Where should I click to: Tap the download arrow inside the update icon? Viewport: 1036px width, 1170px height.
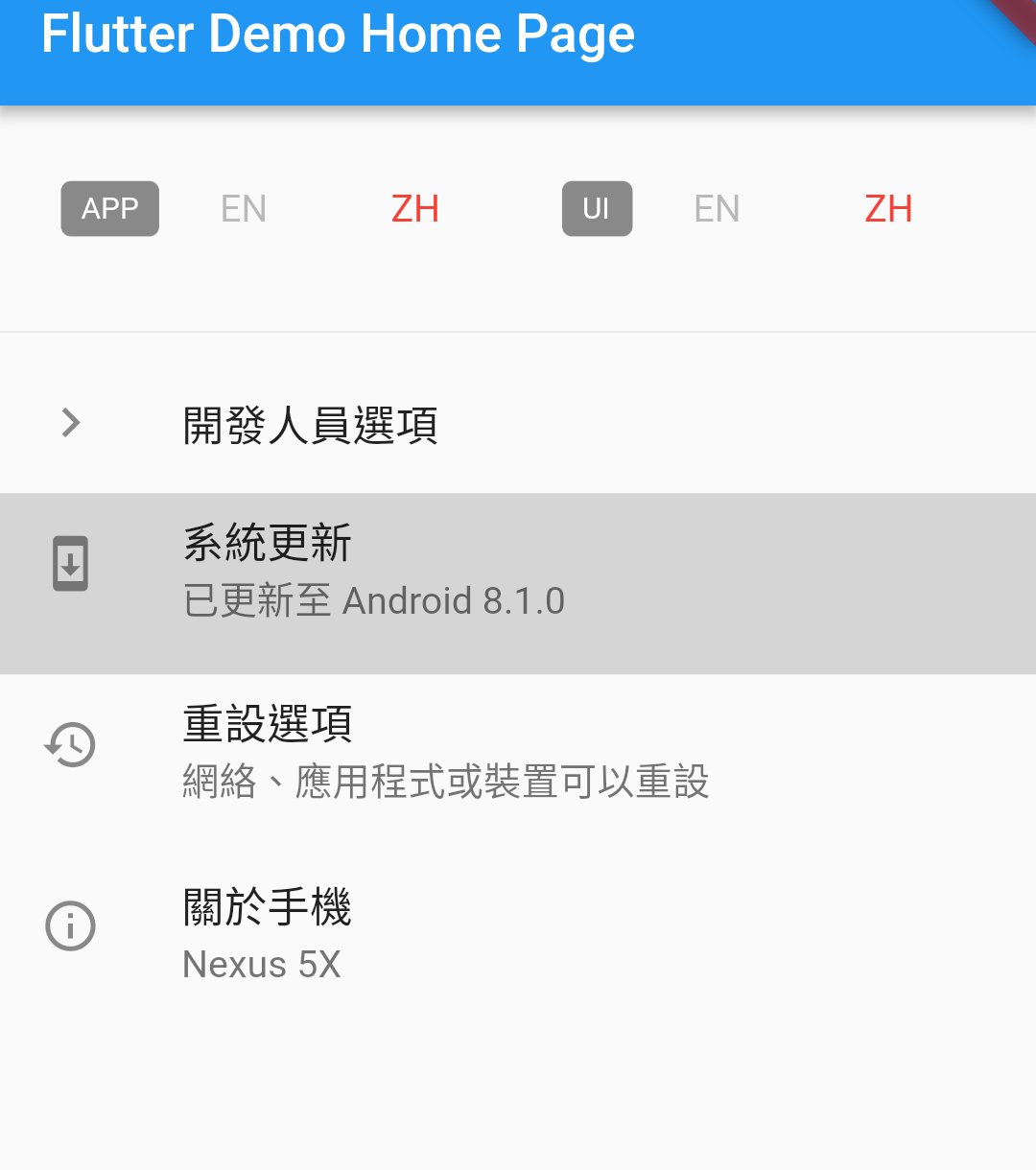69,563
